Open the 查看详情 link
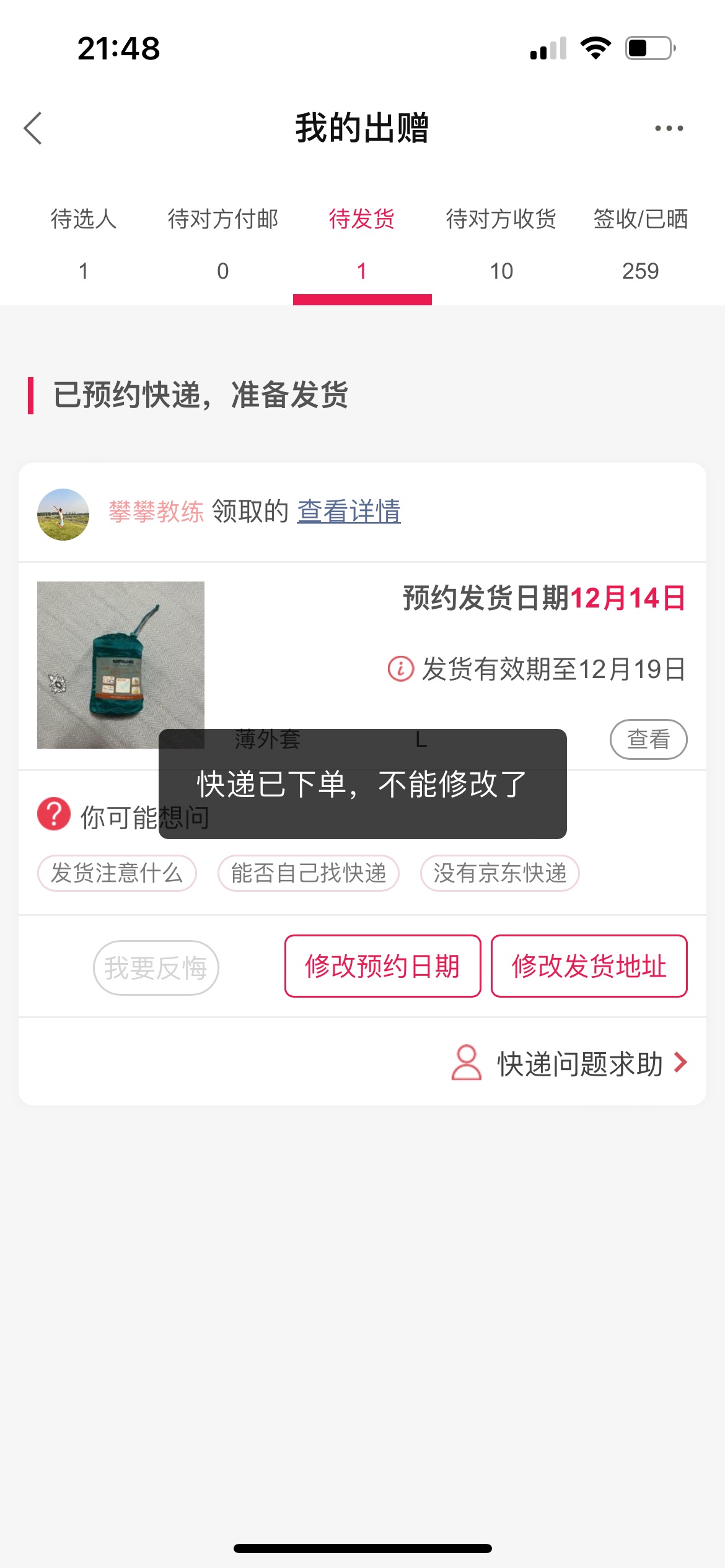 tap(349, 512)
